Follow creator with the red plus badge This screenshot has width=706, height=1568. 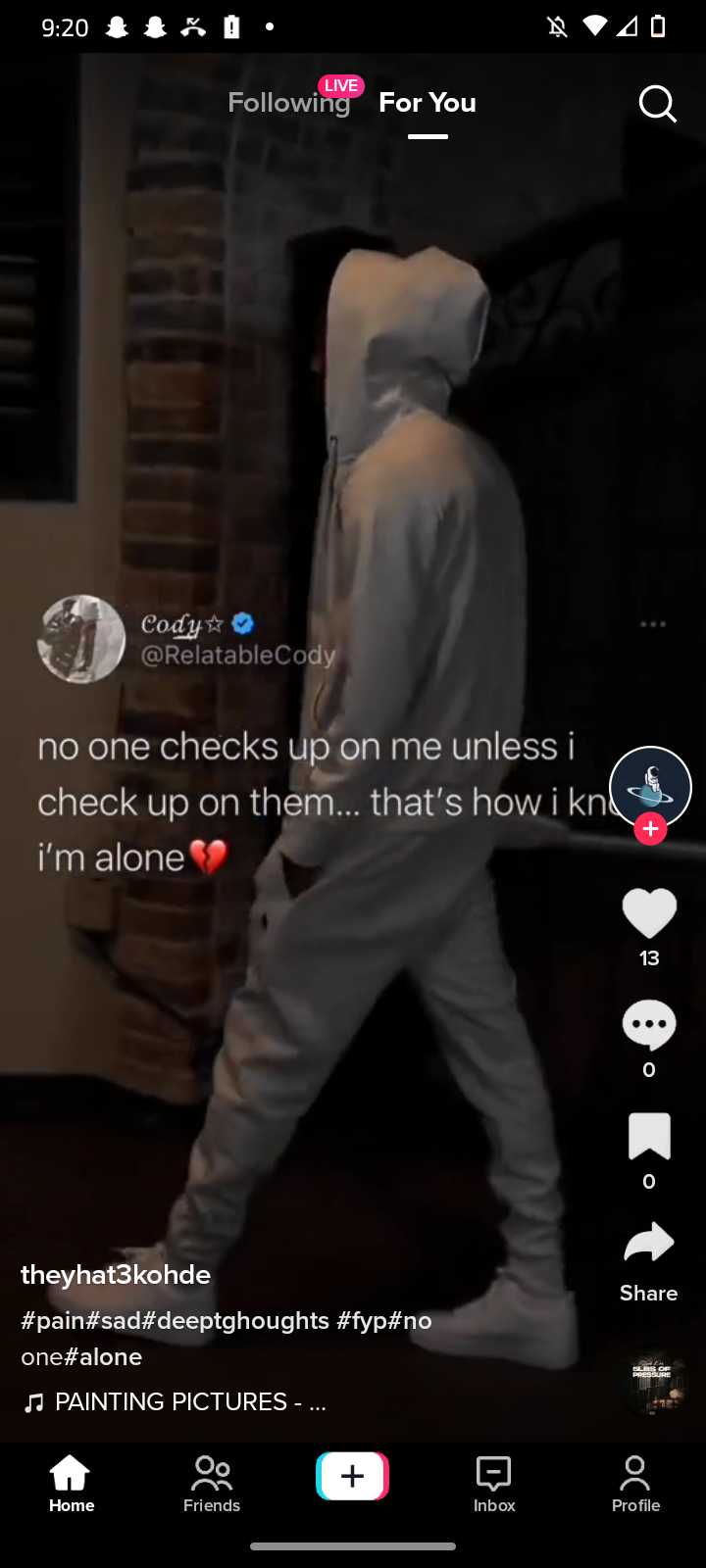pos(650,829)
